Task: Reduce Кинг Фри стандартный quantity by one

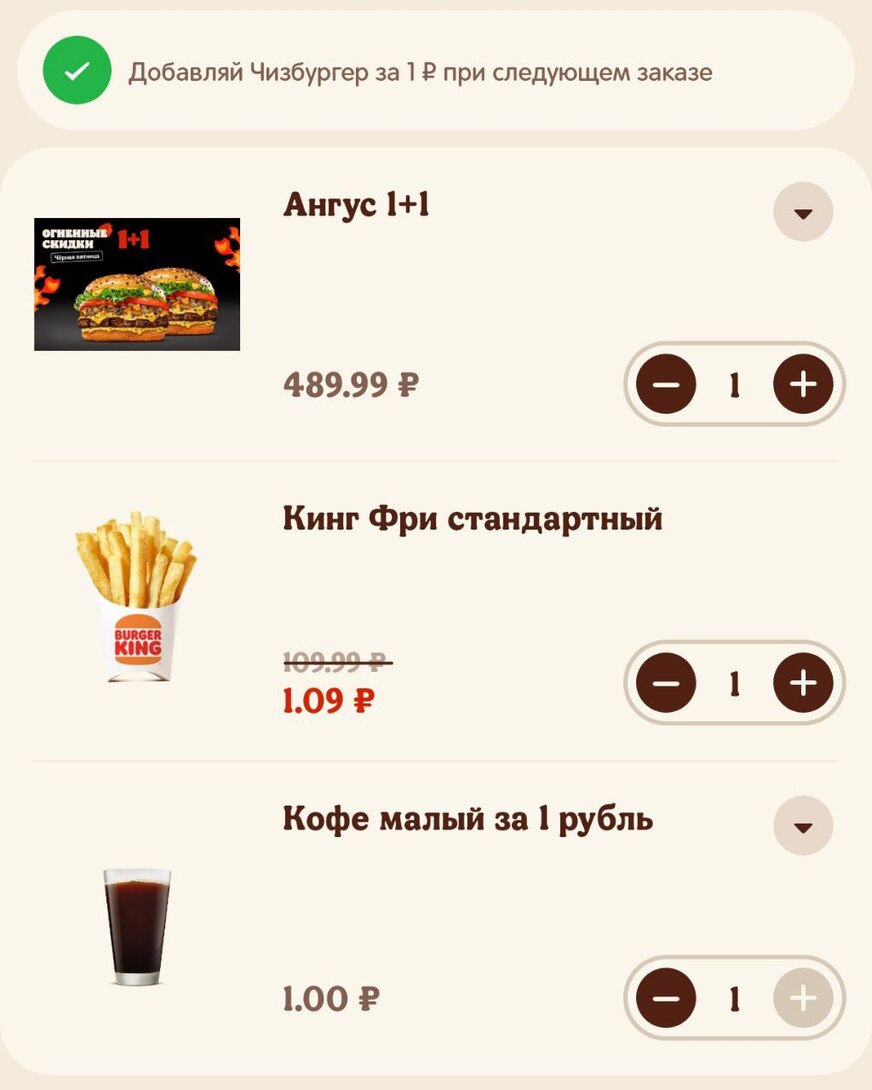Action: click(666, 683)
